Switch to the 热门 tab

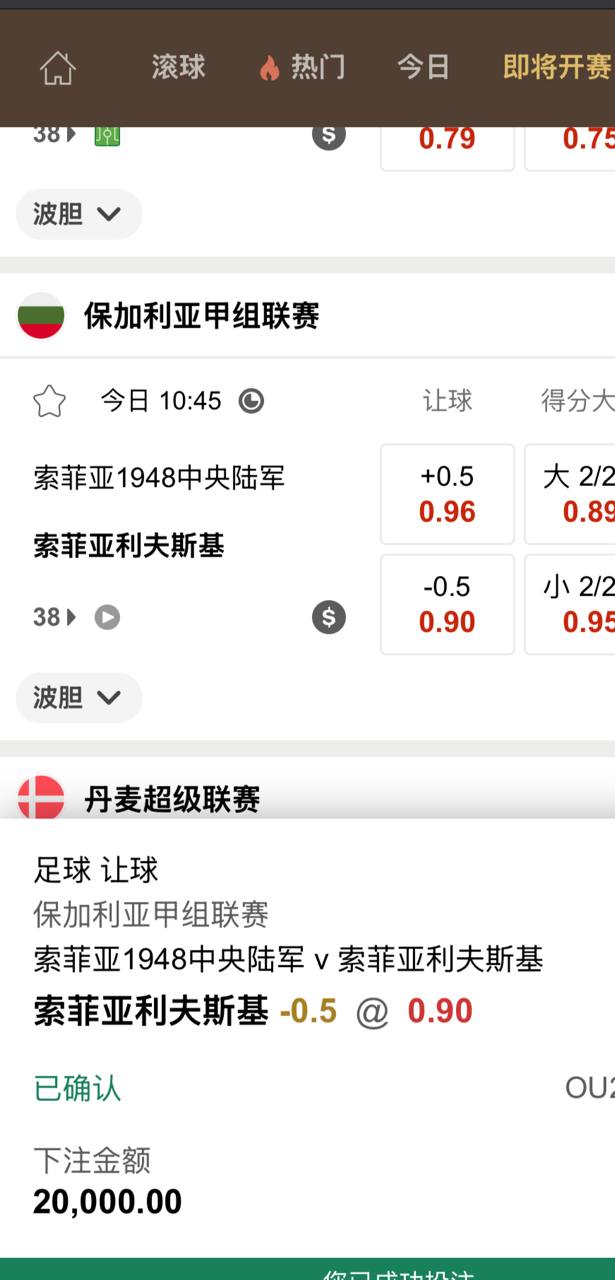(303, 67)
